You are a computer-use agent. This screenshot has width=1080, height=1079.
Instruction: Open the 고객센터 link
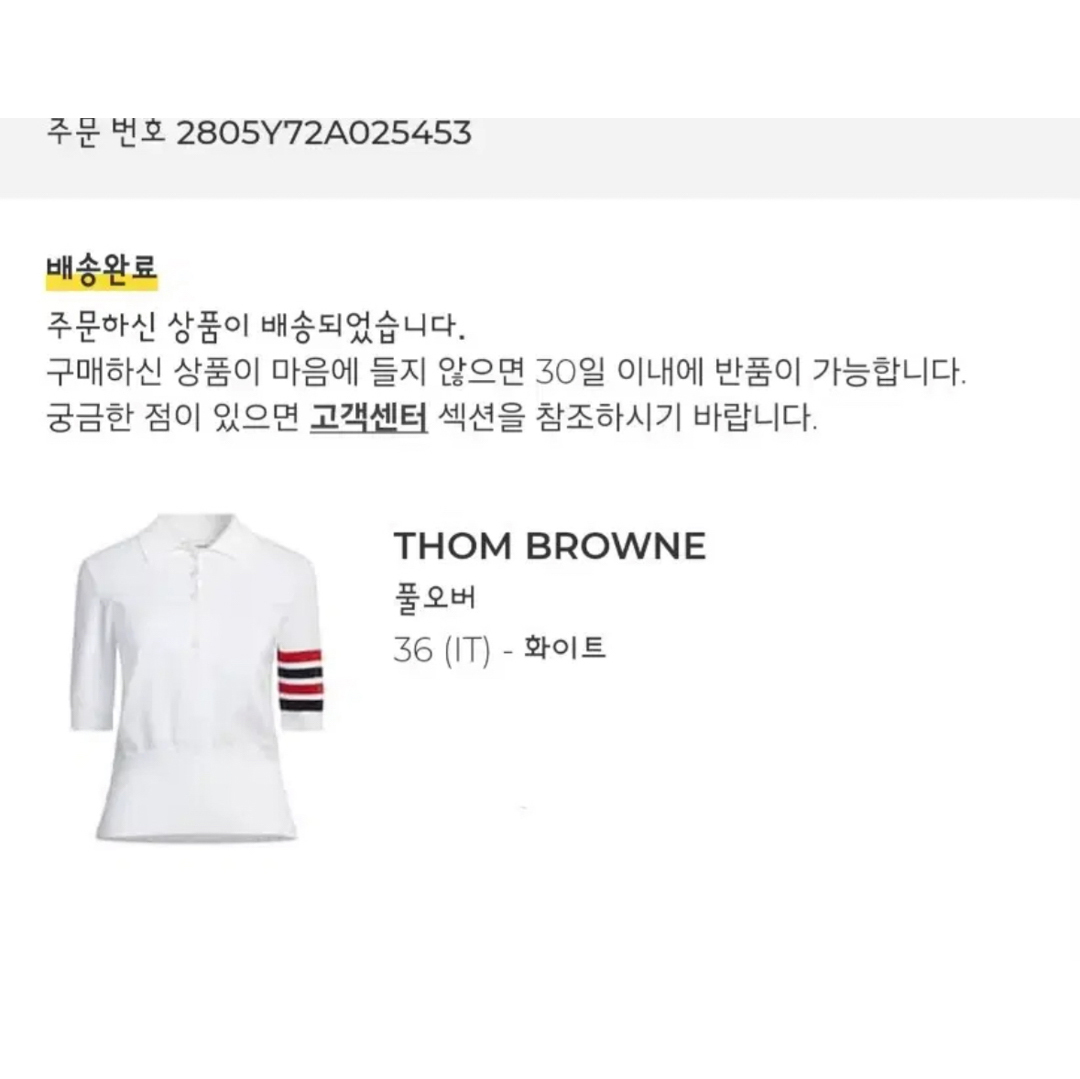[369, 417]
